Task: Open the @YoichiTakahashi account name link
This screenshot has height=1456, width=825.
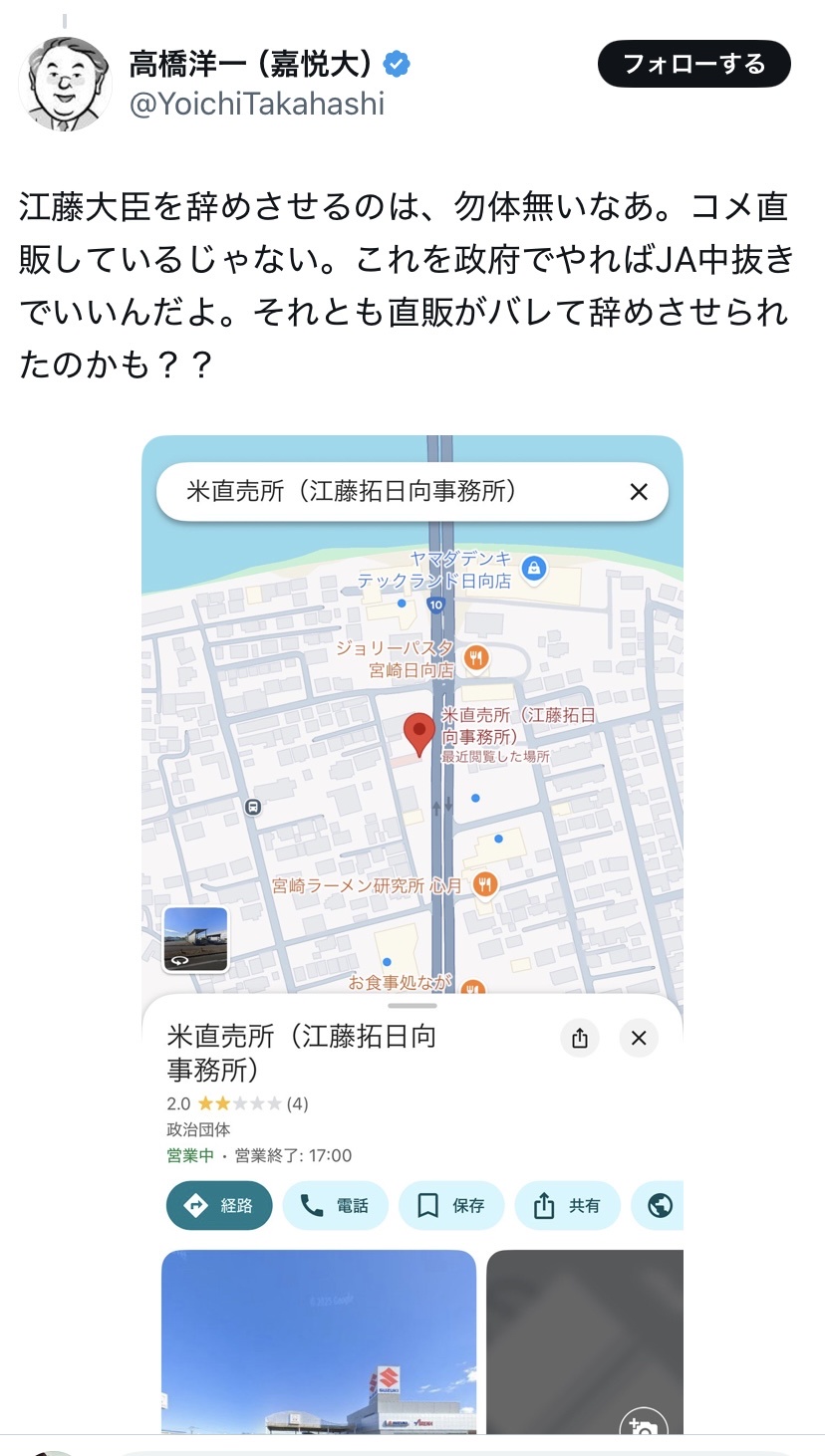Action: point(257,104)
